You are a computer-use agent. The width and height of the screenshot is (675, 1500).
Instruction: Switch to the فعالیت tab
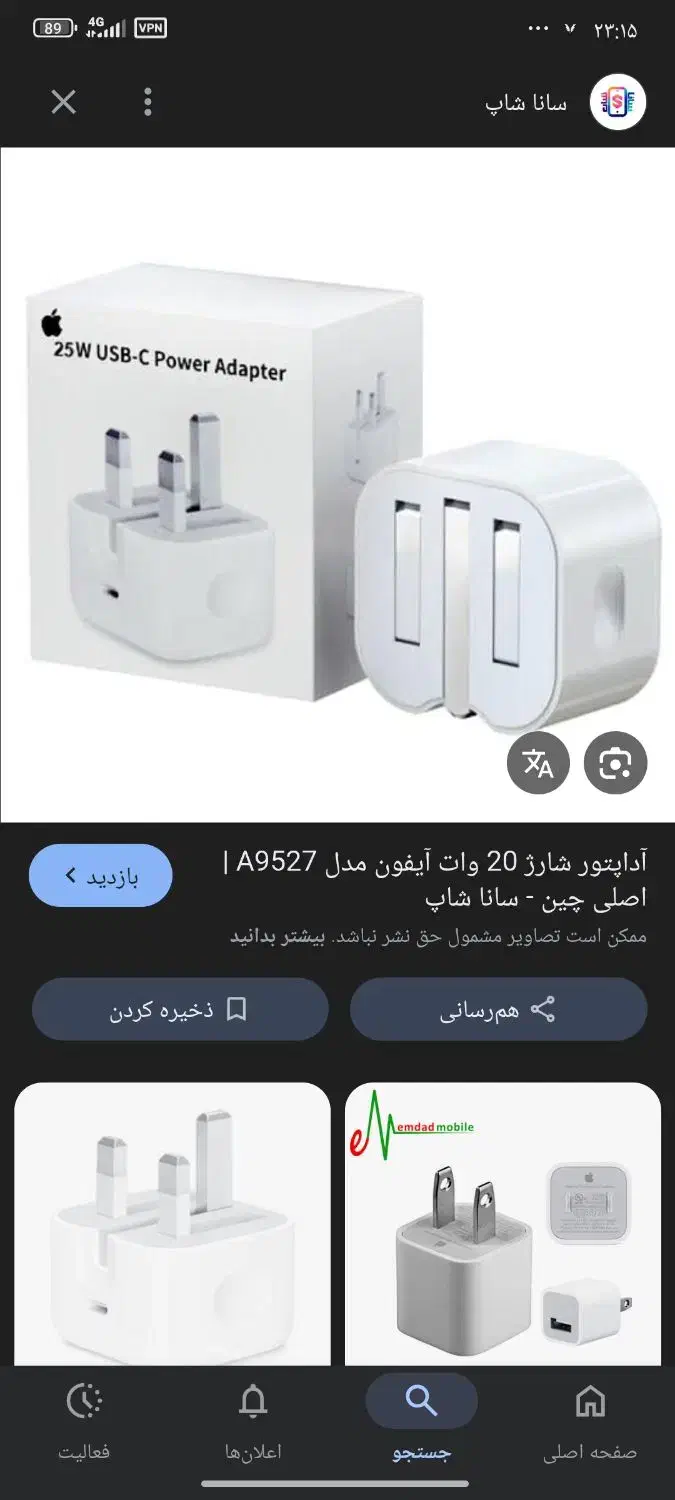pyautogui.click(x=84, y=1420)
